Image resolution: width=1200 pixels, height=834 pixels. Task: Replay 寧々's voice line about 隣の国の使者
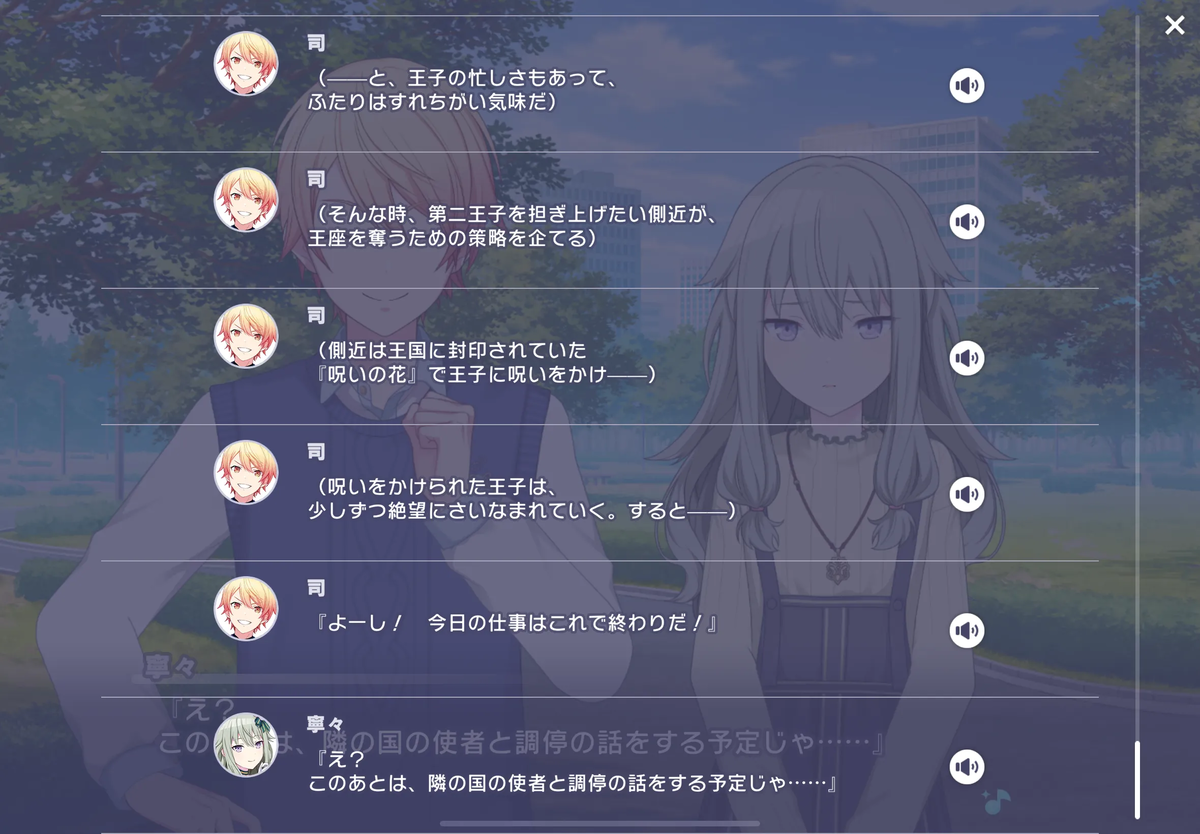966,767
